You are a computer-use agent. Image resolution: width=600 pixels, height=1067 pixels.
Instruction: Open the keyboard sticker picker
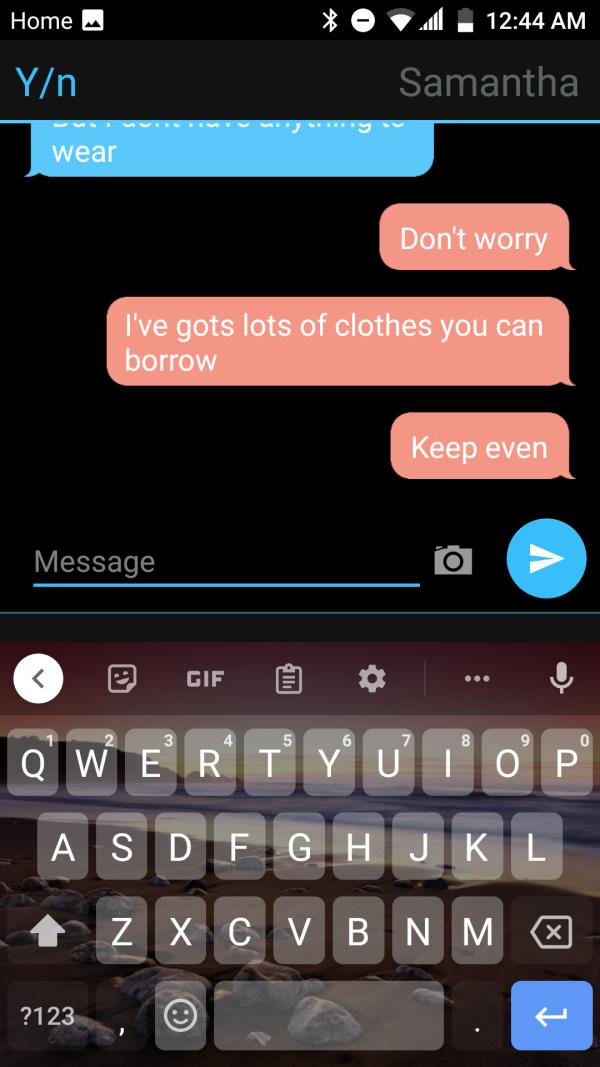(123, 679)
